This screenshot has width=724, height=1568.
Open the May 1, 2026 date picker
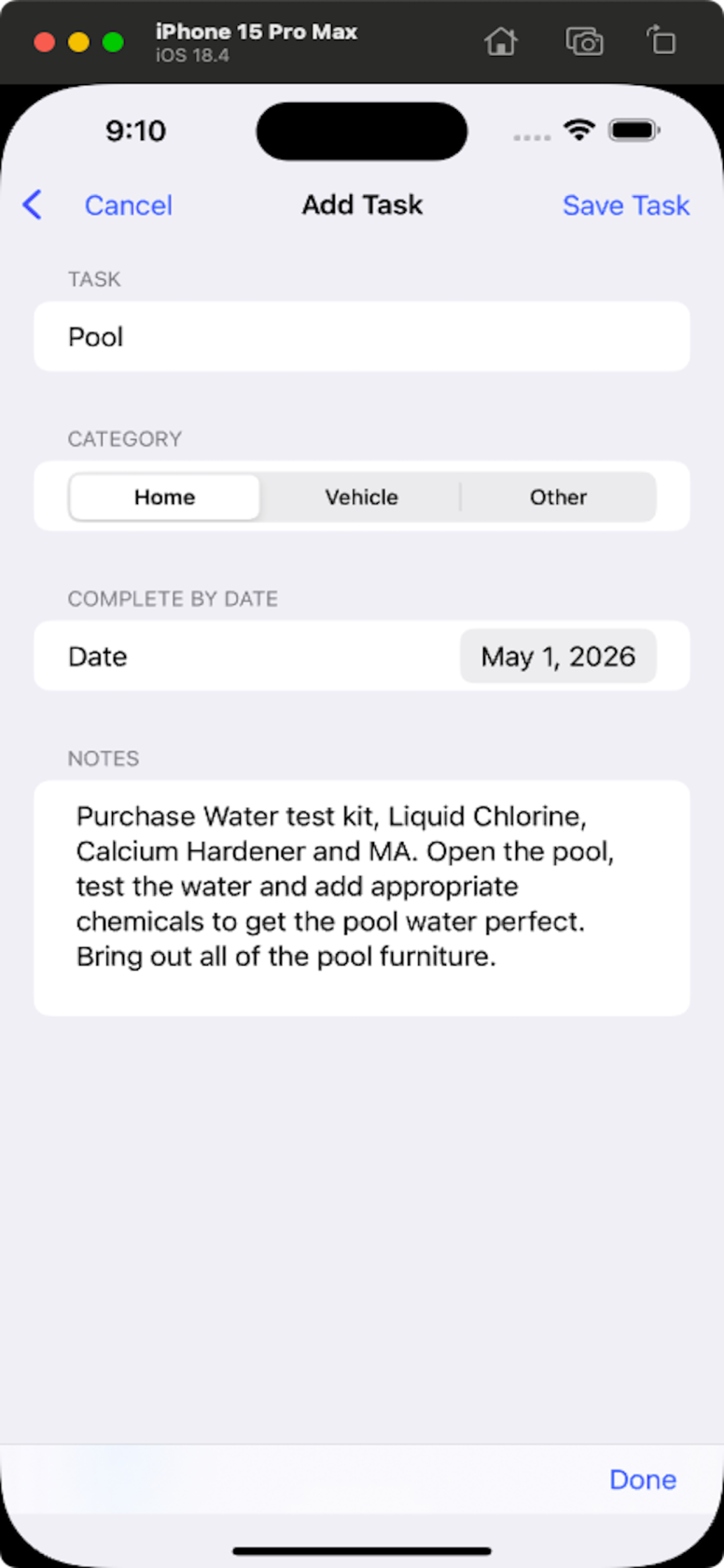558,657
